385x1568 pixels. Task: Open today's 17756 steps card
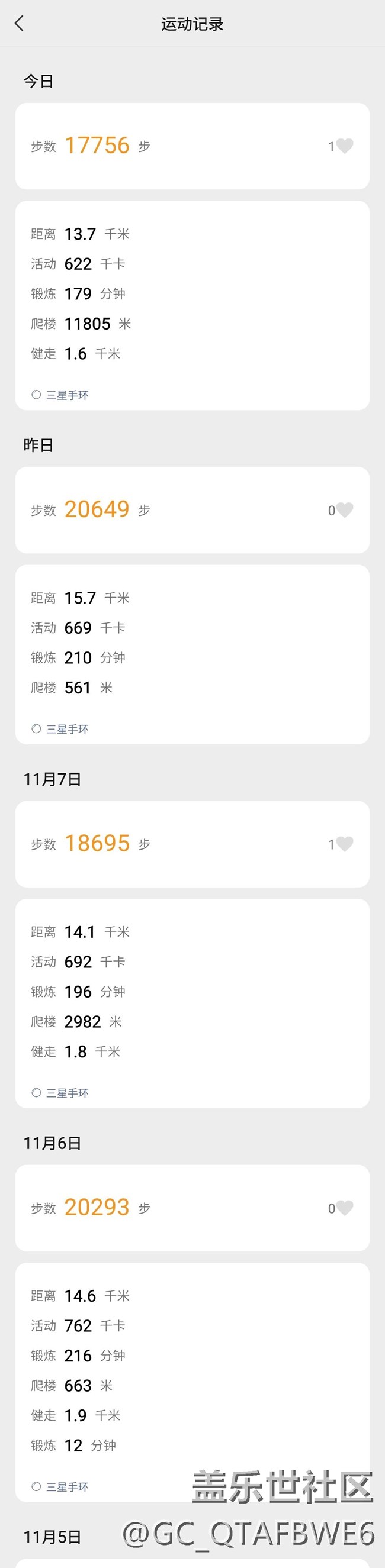pos(183,146)
